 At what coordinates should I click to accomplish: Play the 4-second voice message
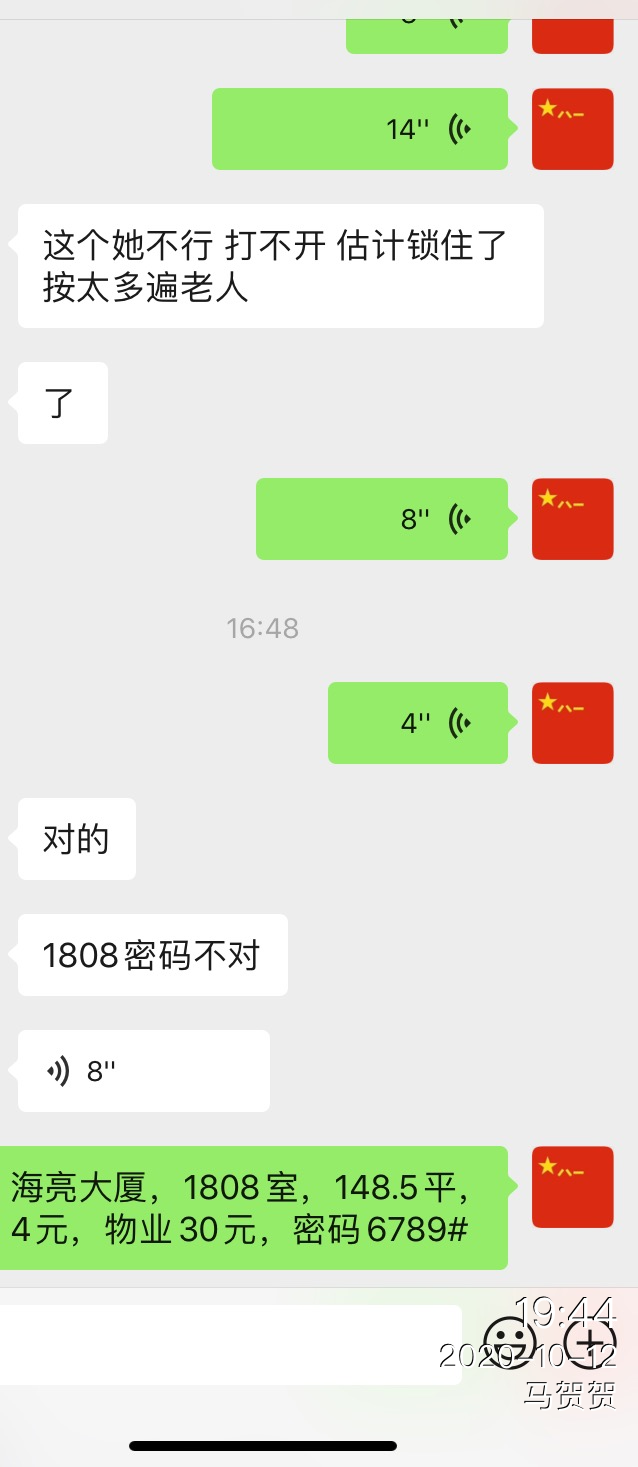(x=418, y=723)
